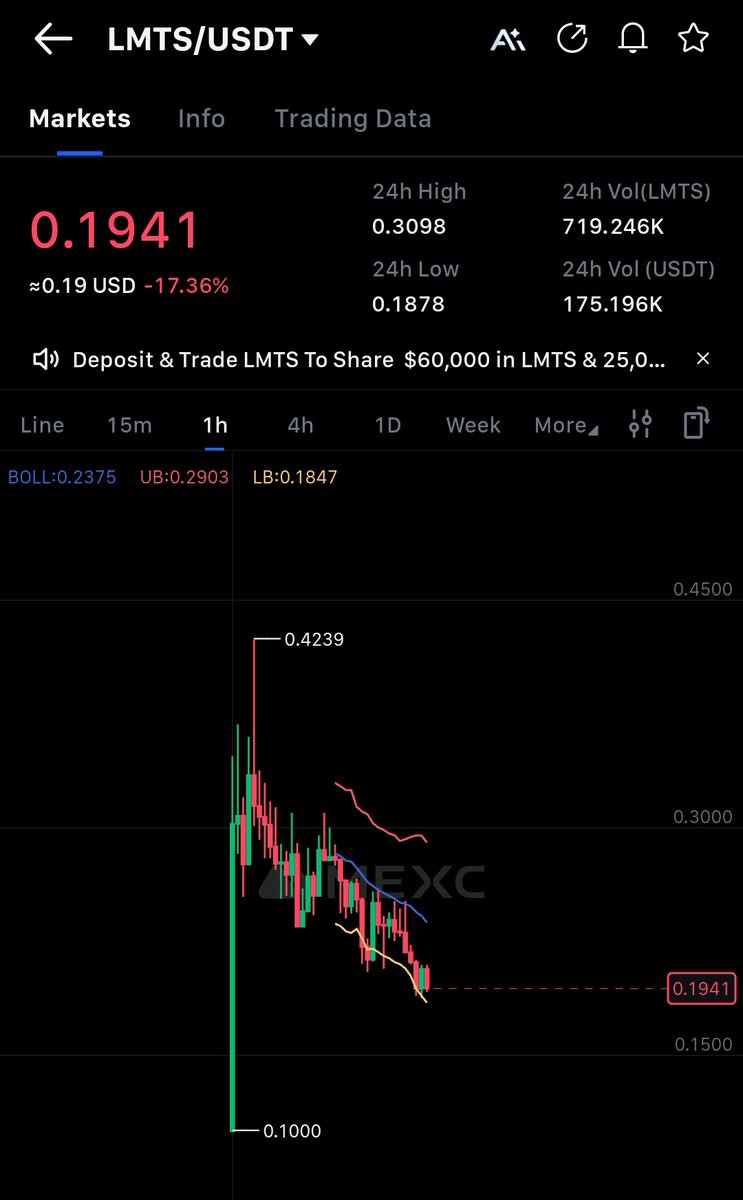Go back using the arrow icon

(x=53, y=39)
